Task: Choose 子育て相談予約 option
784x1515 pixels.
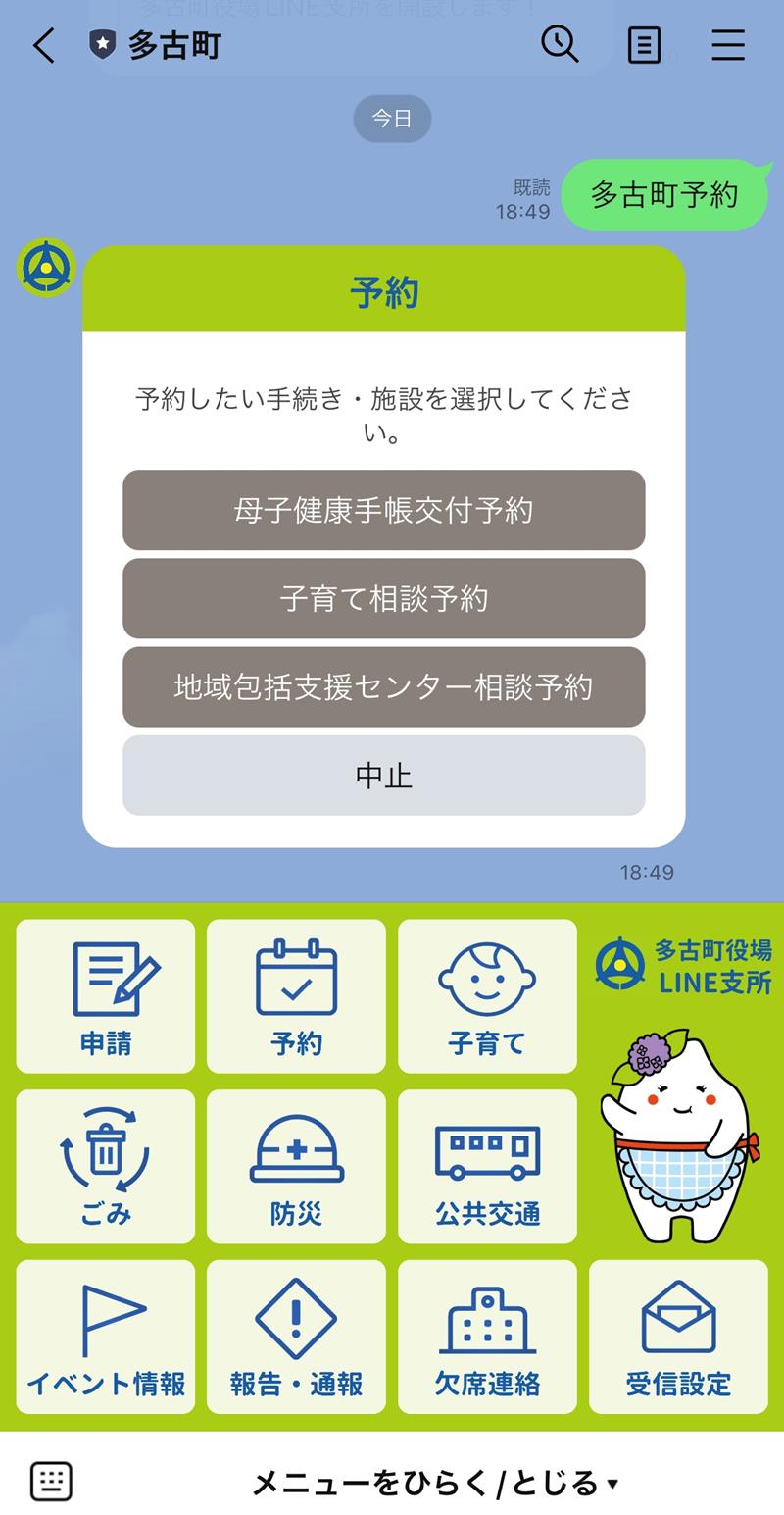Action: (x=383, y=598)
